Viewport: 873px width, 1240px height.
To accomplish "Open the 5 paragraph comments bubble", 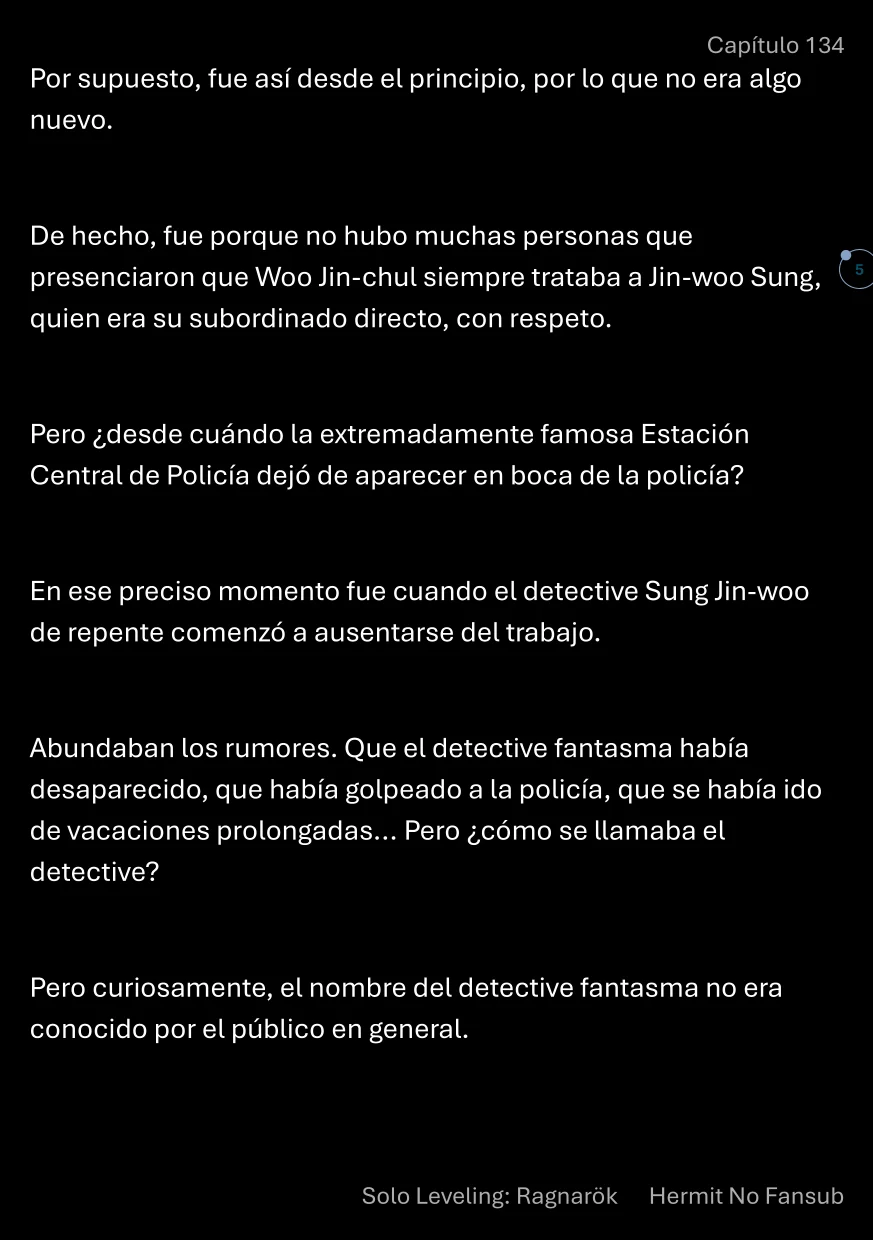I will tap(857, 270).
